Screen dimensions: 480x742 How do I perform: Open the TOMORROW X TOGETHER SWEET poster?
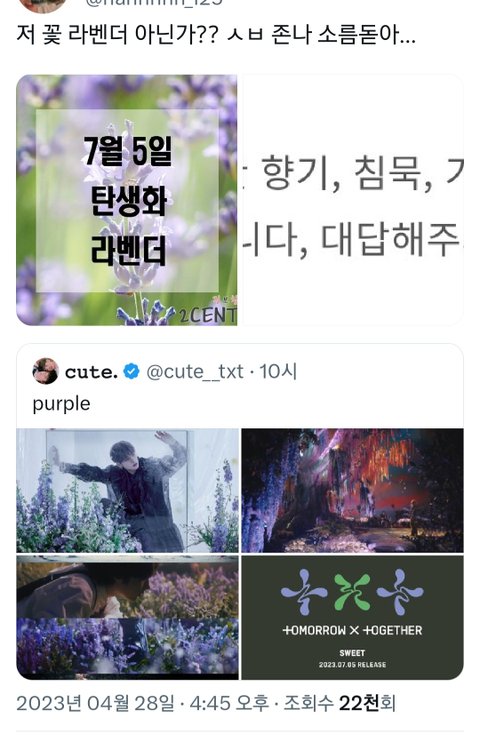pyautogui.click(x=352, y=618)
